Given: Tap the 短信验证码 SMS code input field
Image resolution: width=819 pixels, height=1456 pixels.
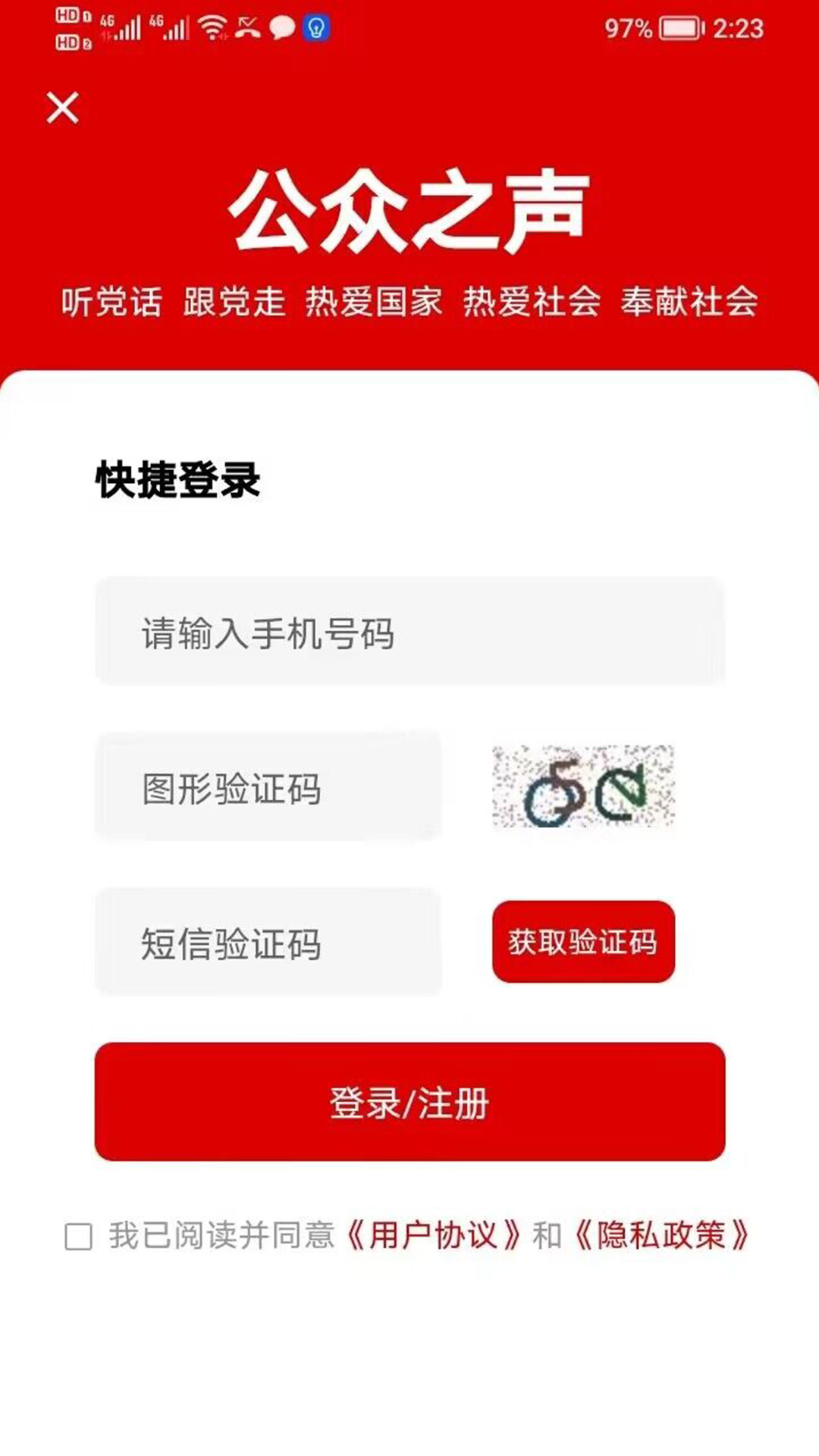Looking at the screenshot, I should [x=269, y=943].
